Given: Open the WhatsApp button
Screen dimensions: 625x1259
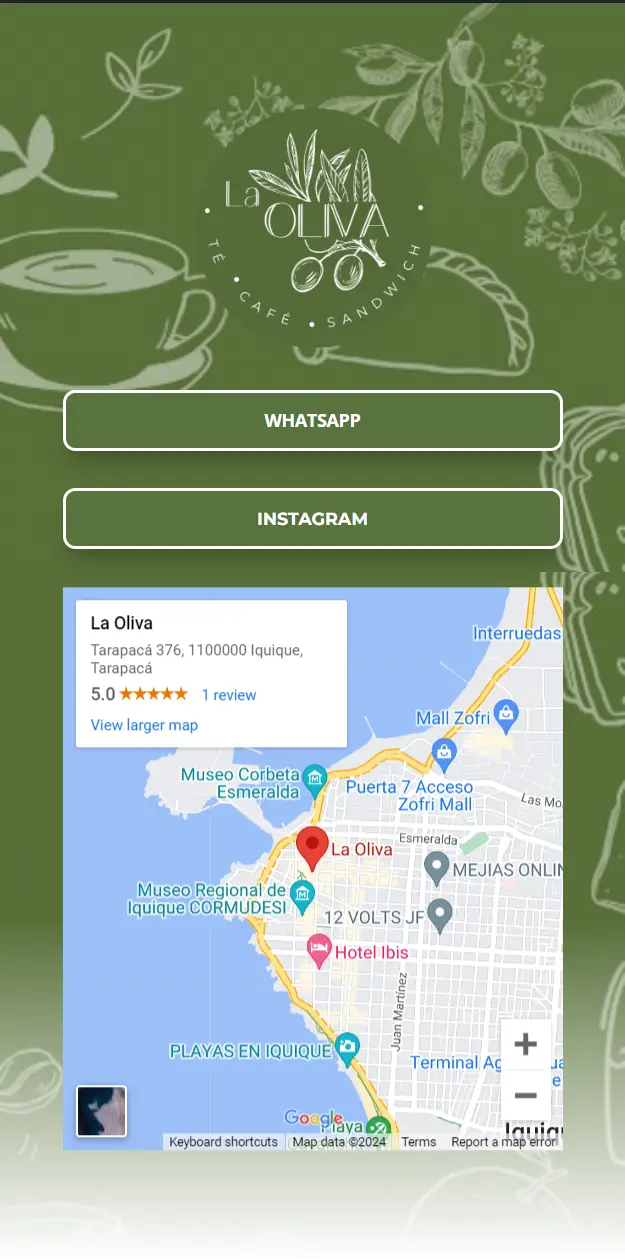Looking at the screenshot, I should (x=312, y=420).
